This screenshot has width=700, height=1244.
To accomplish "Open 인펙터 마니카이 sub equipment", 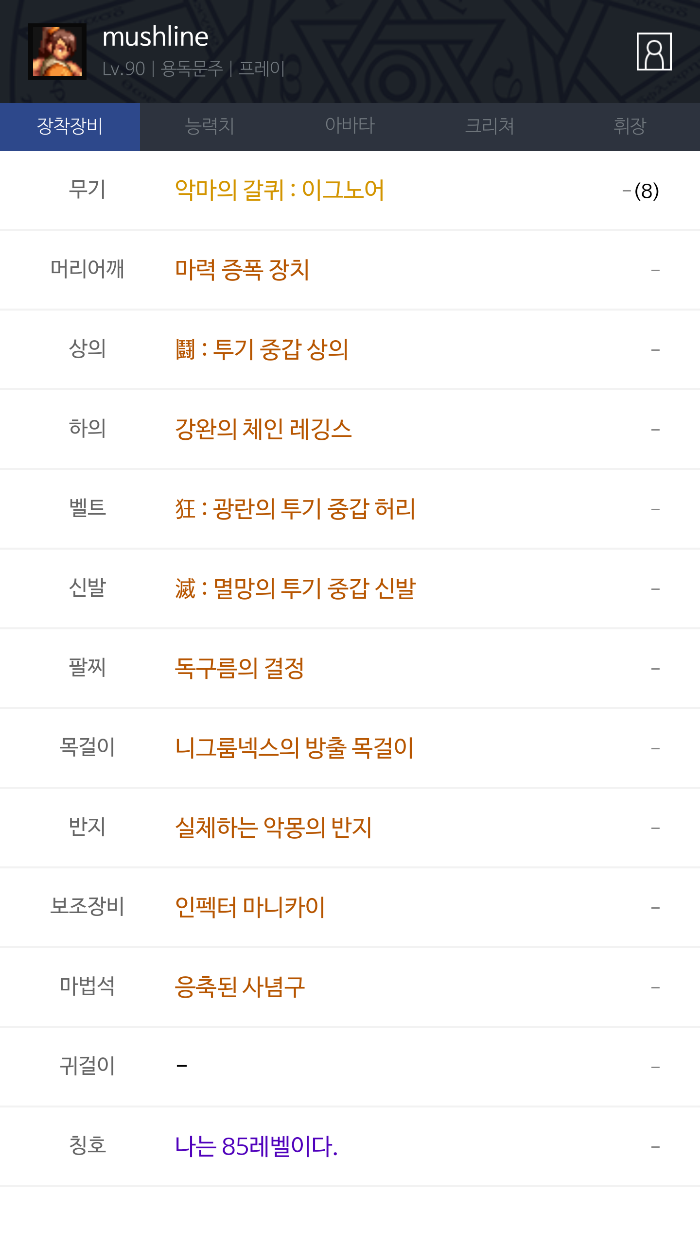I will pos(250,908).
